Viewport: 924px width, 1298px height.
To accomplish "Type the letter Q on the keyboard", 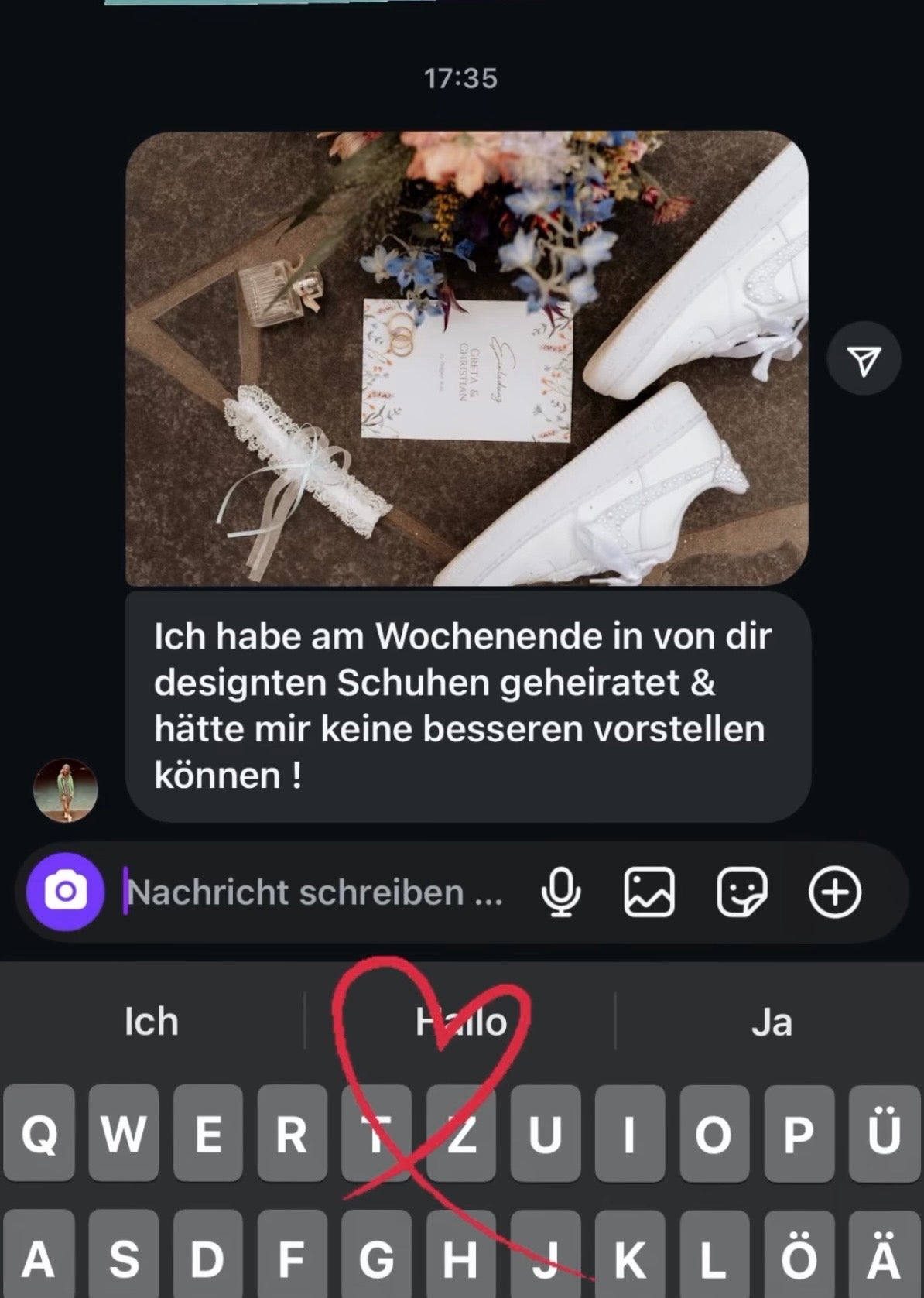I will click(x=39, y=1133).
